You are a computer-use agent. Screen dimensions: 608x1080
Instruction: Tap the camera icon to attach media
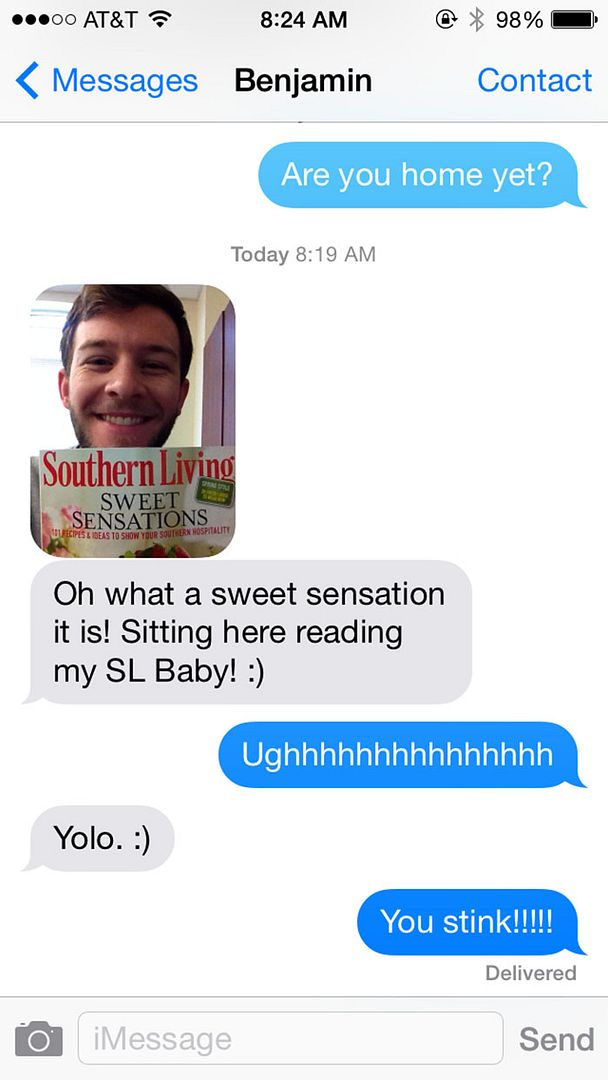39,1038
